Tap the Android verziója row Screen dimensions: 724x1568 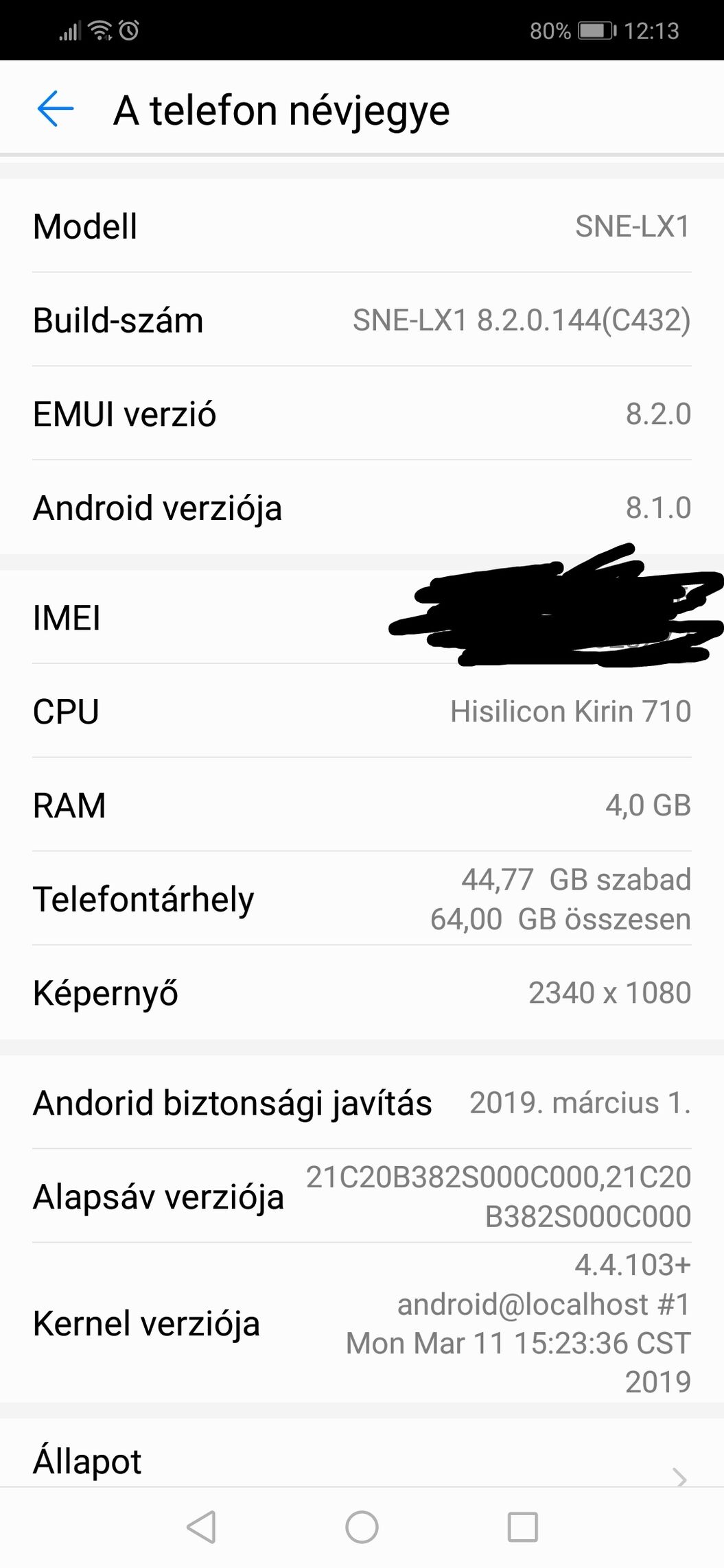362,508
